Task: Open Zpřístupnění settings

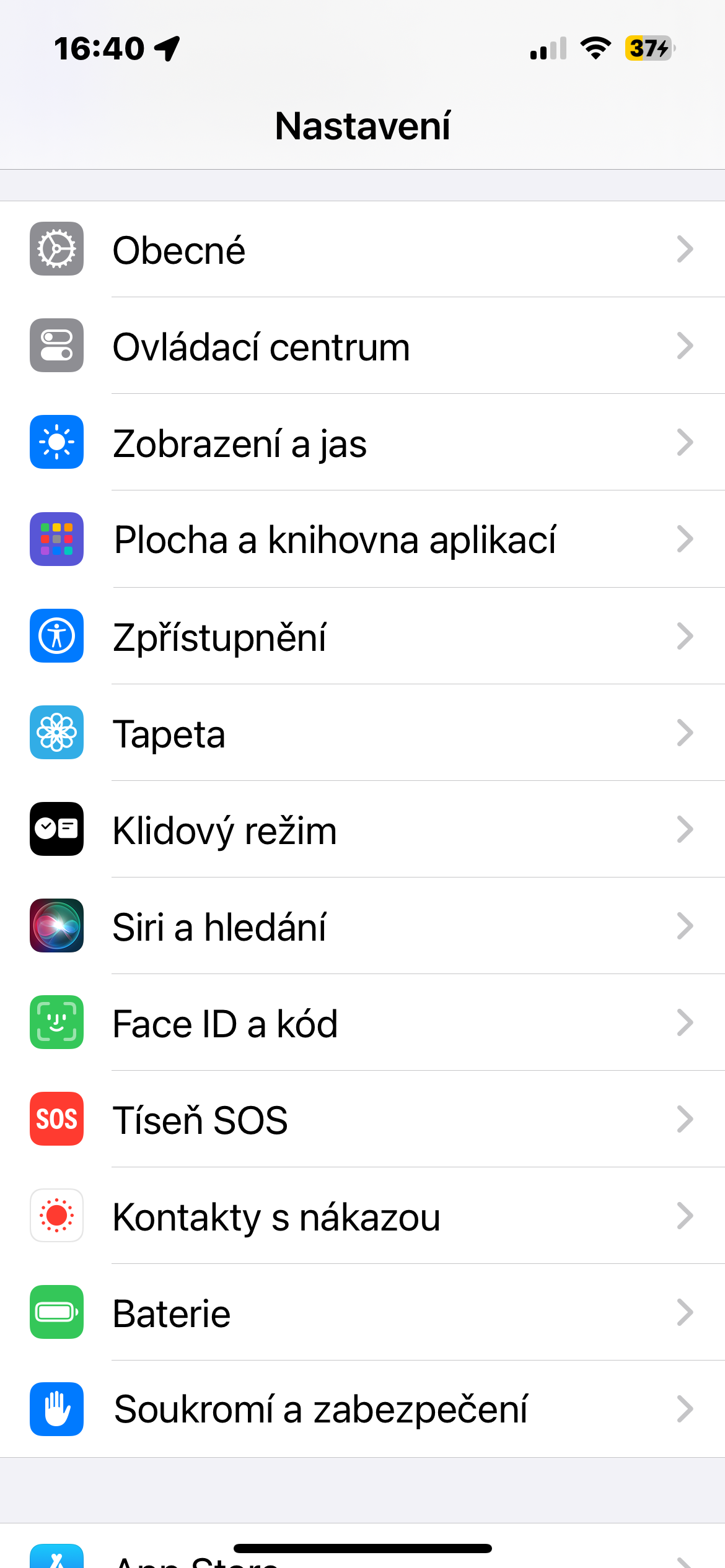Action: coord(362,636)
